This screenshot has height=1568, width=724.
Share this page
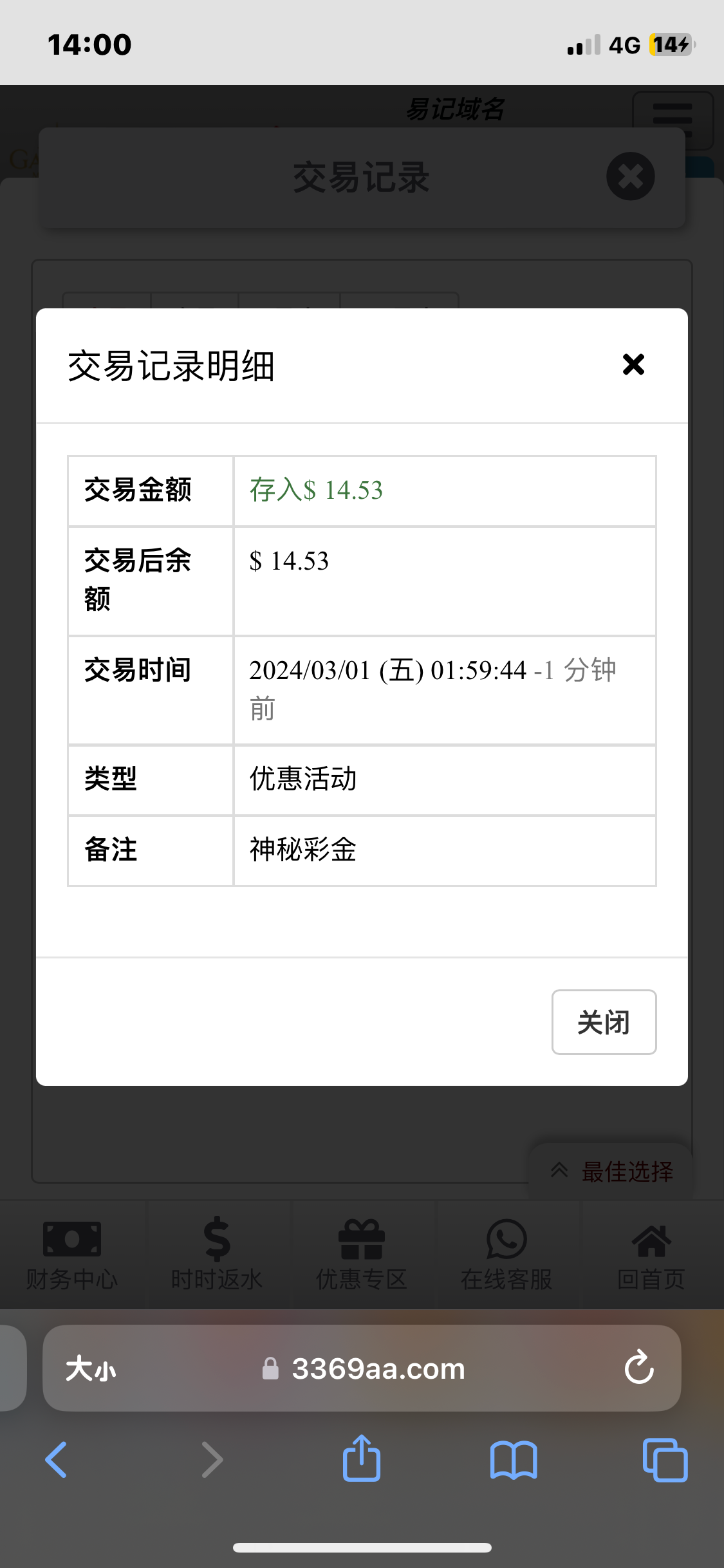point(362,1459)
